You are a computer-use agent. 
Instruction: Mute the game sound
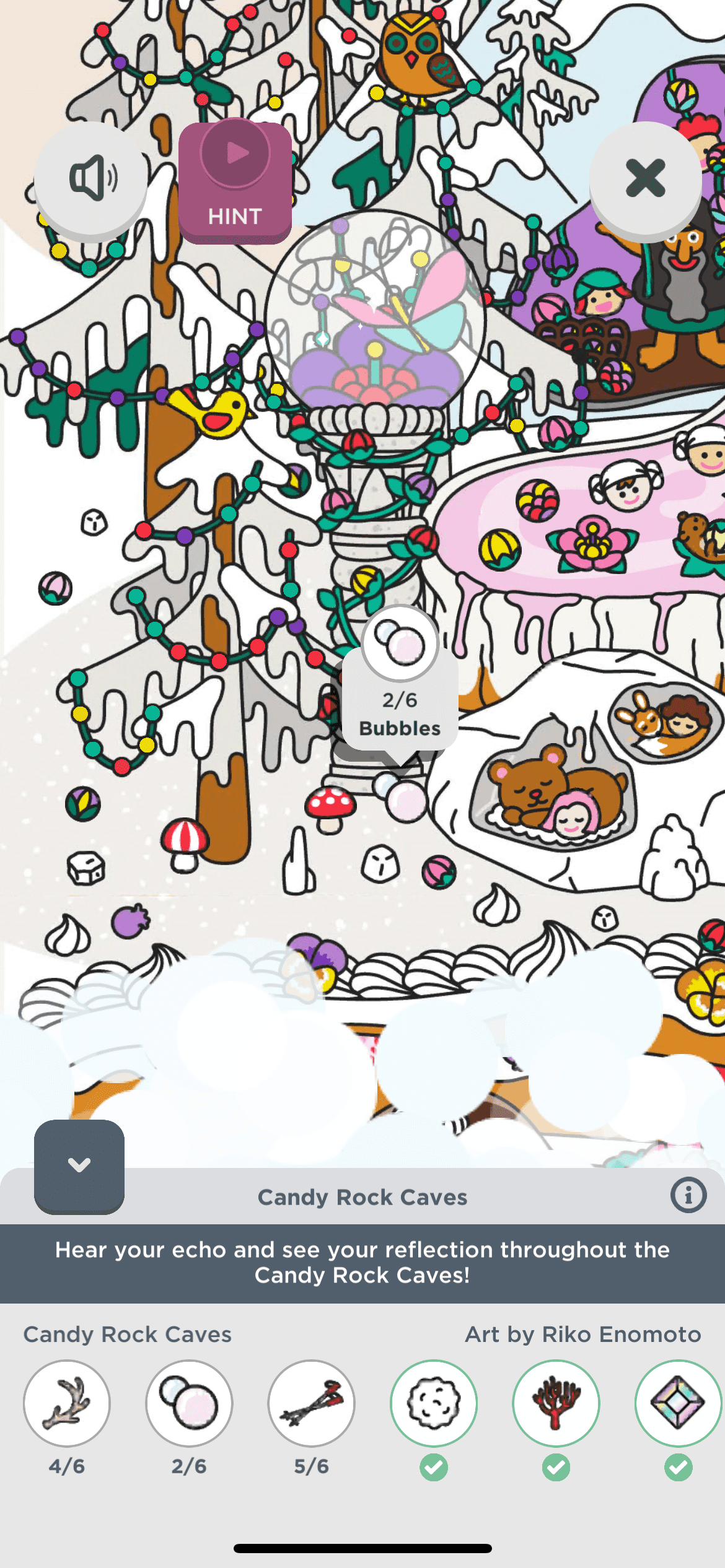[90, 179]
